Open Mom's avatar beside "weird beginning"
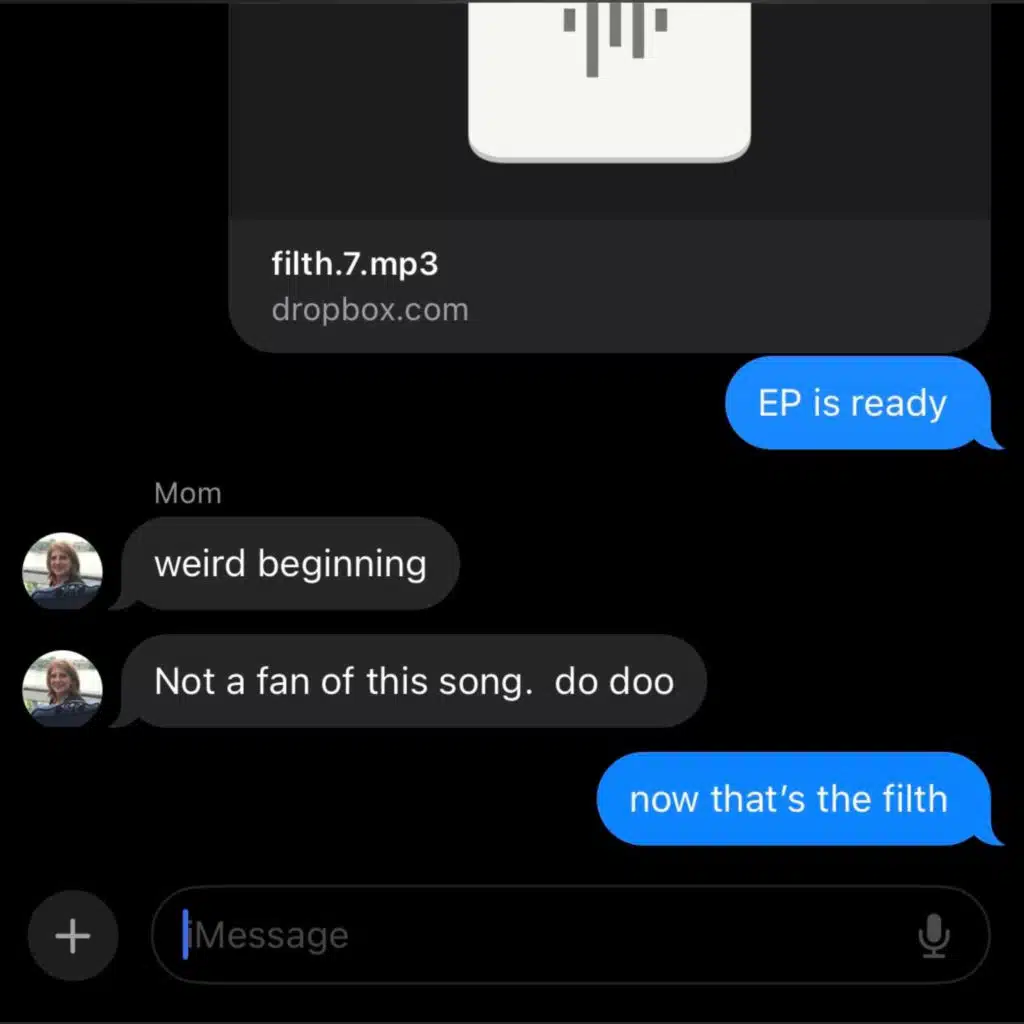This screenshot has height=1024, width=1024. [63, 571]
